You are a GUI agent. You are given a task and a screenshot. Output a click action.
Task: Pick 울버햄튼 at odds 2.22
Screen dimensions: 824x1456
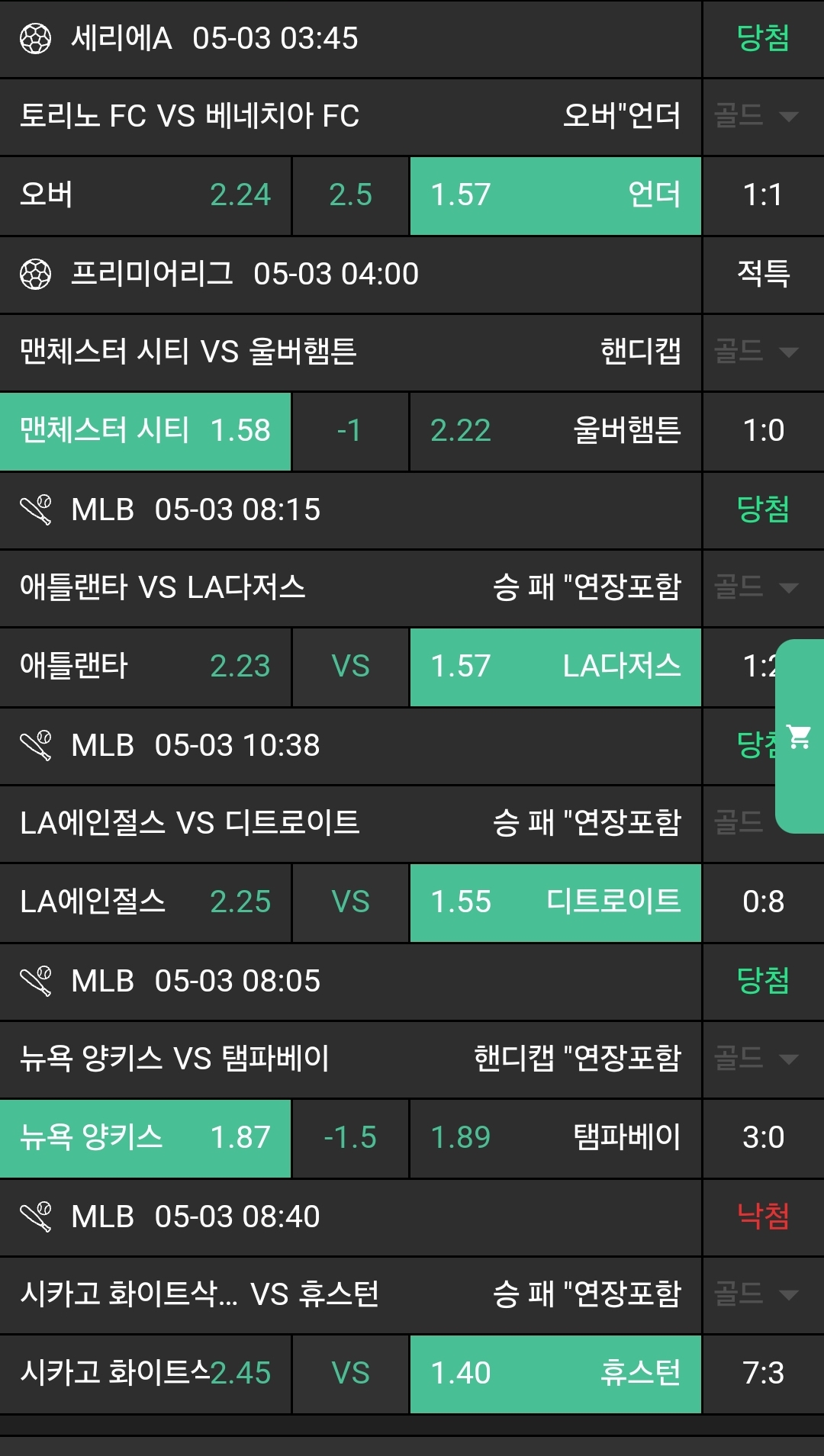pos(555,431)
